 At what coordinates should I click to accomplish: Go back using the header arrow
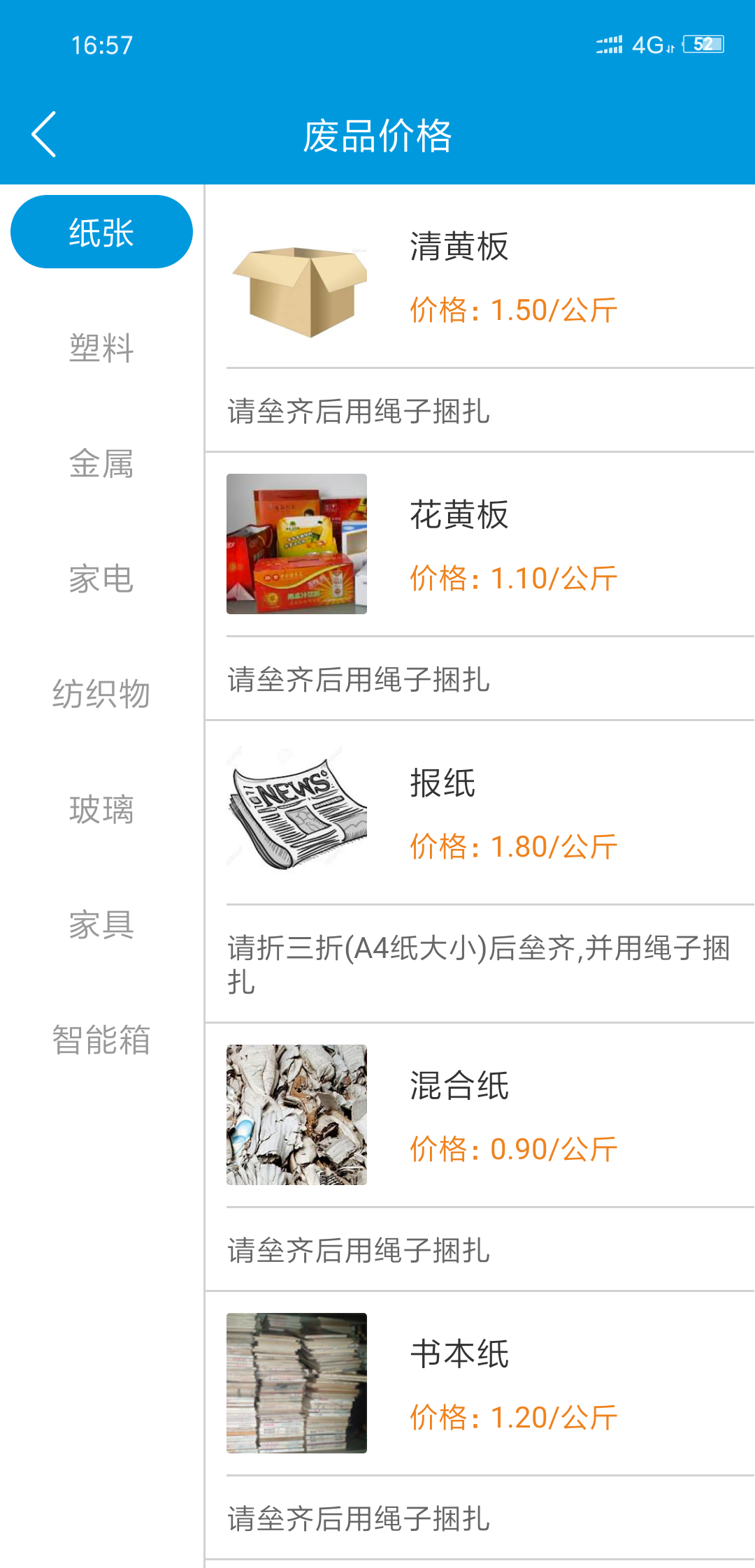tap(44, 134)
